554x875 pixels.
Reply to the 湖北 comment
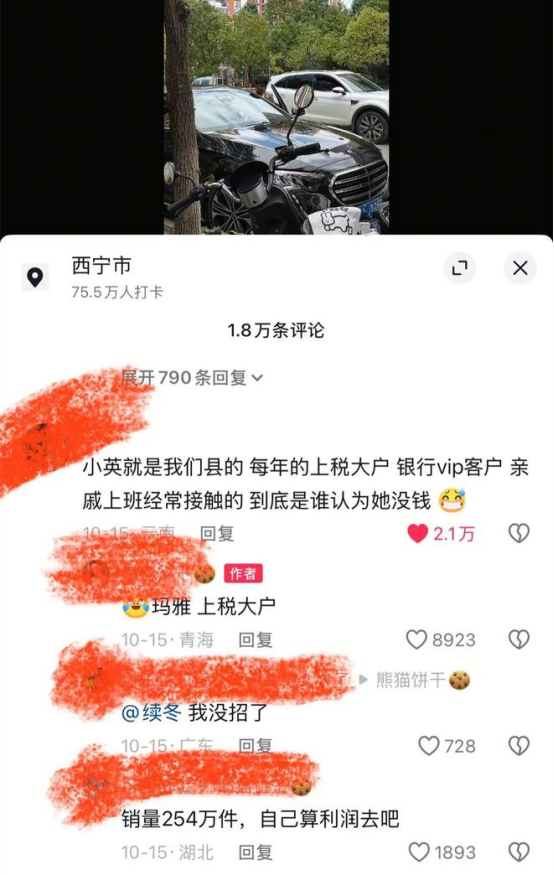point(255,852)
